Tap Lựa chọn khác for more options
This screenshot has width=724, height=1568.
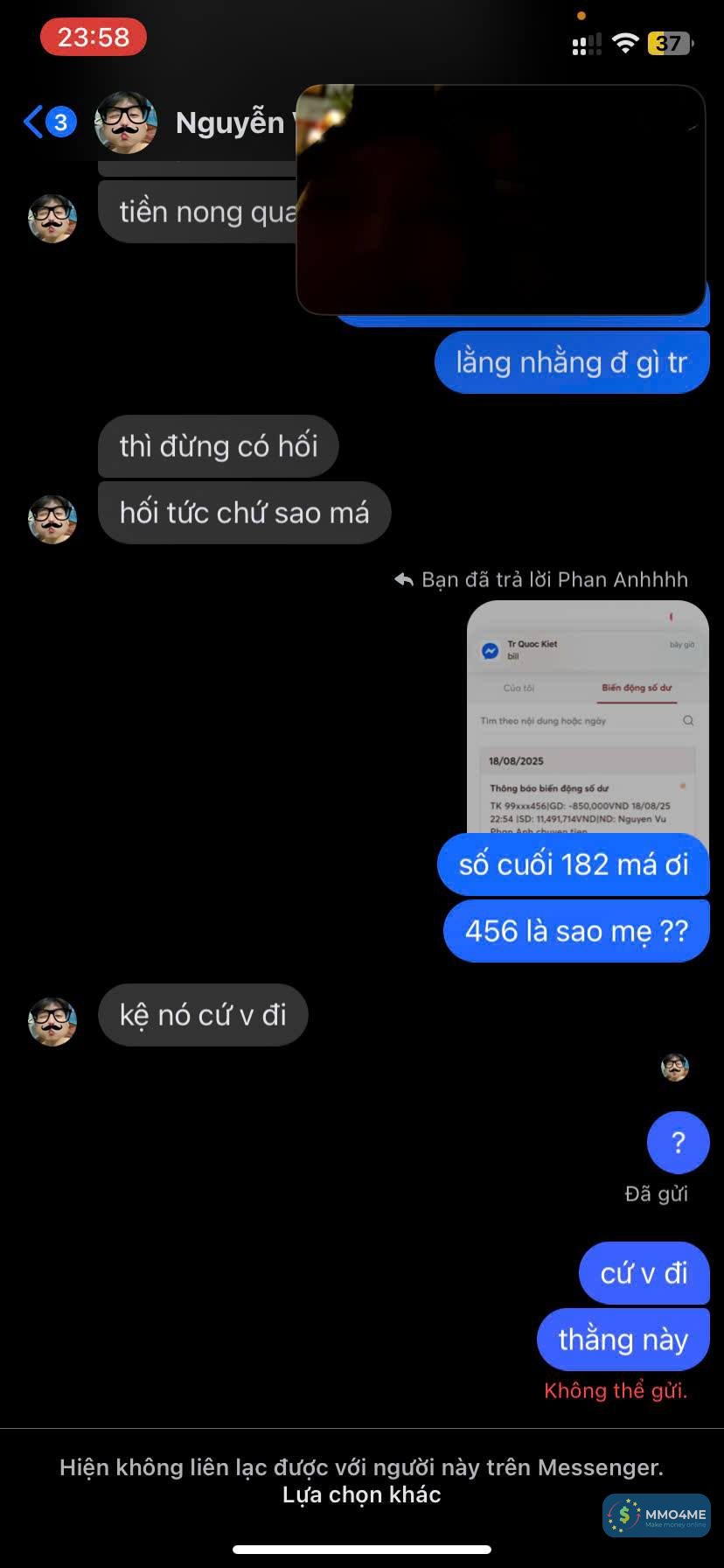point(361,1494)
